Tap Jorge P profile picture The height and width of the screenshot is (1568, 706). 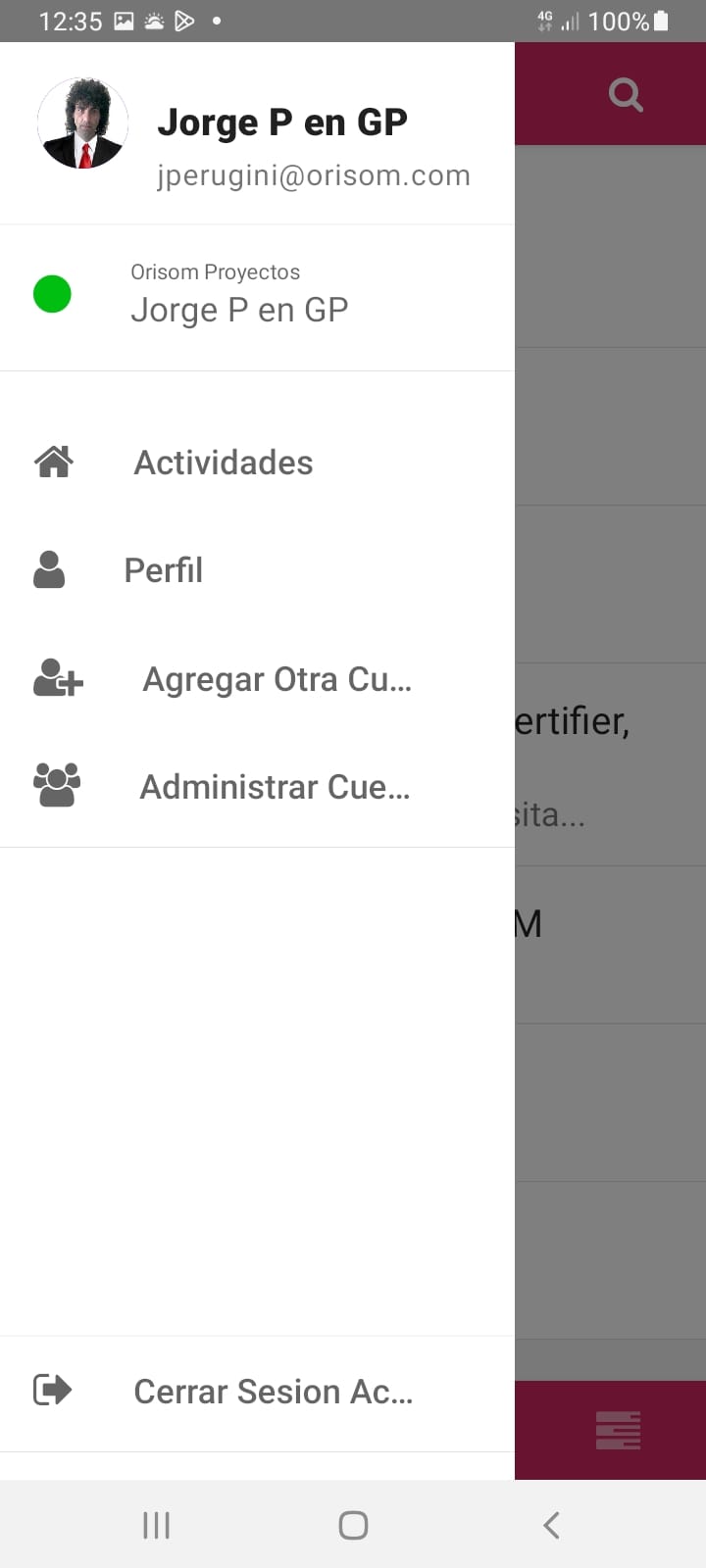point(83,123)
